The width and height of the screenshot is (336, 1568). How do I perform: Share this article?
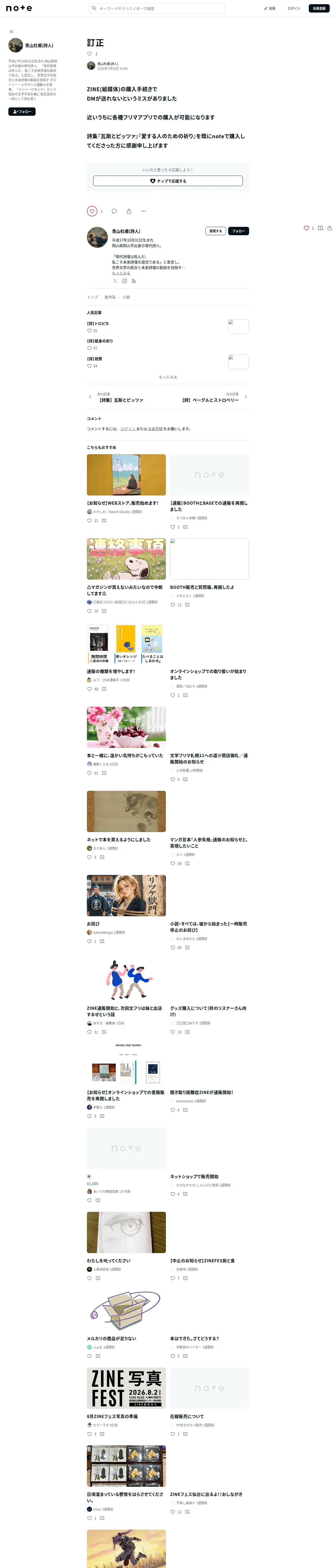click(x=129, y=211)
